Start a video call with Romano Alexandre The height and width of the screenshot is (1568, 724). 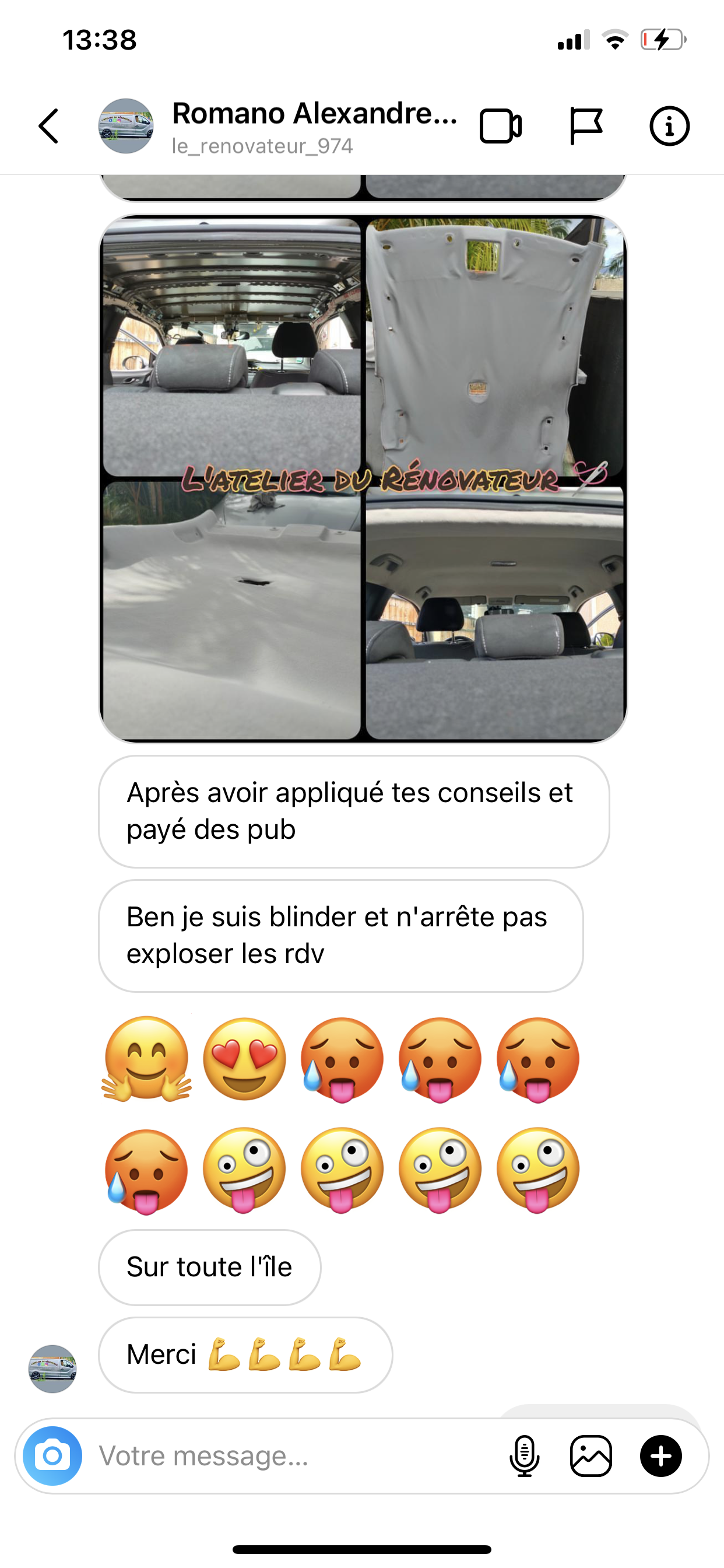(500, 126)
